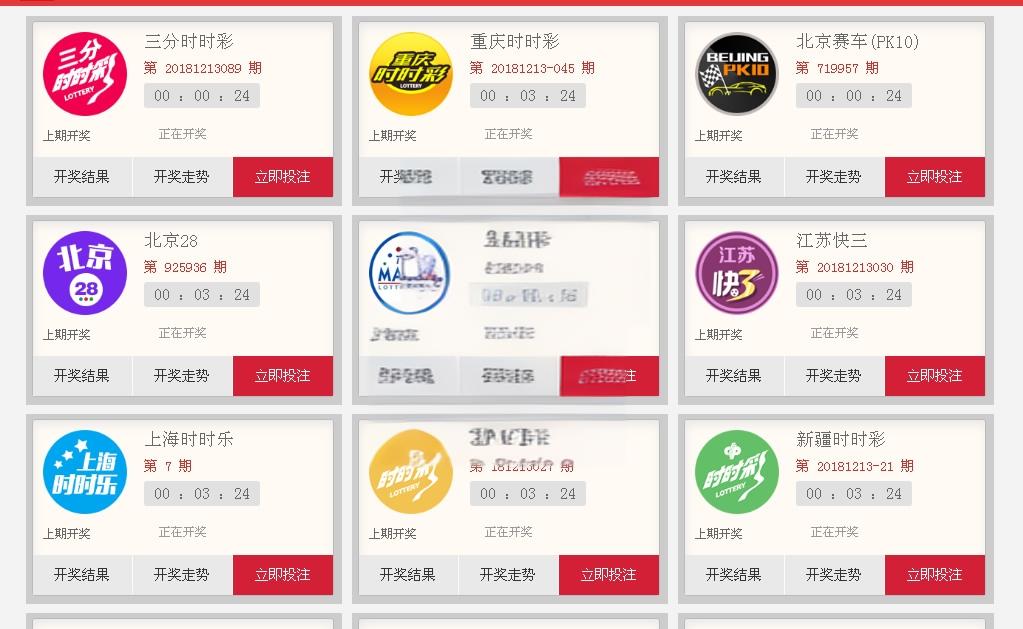Viewport: 1023px width, 629px height.
Task: Open 开奖结果 for 新疆时时彩
Action: 734,575
